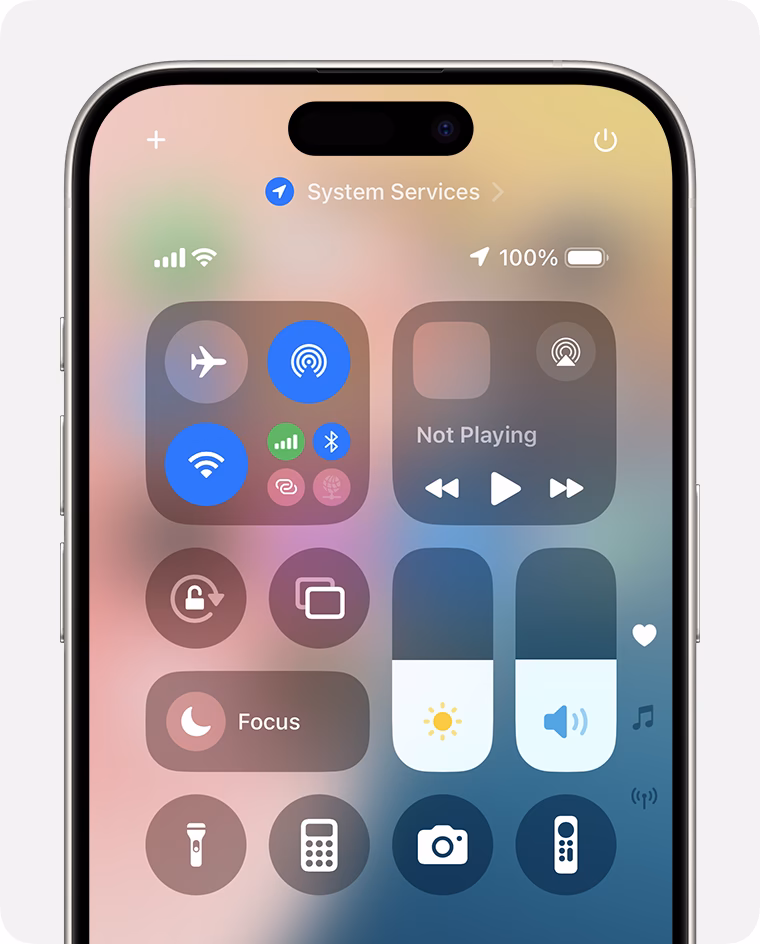Viewport: 760px width, 944px height.
Task: Open the Focus control
Action: tap(257, 721)
